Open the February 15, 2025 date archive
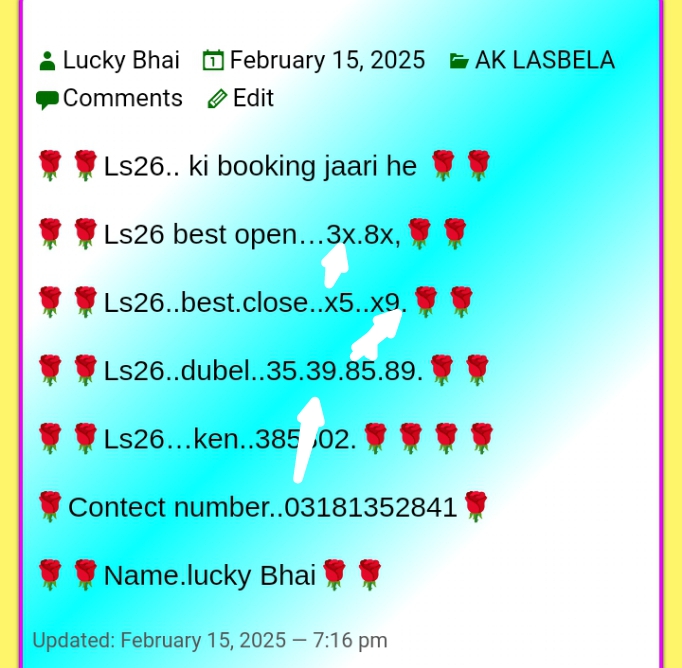The width and height of the screenshot is (682, 668). click(326, 60)
